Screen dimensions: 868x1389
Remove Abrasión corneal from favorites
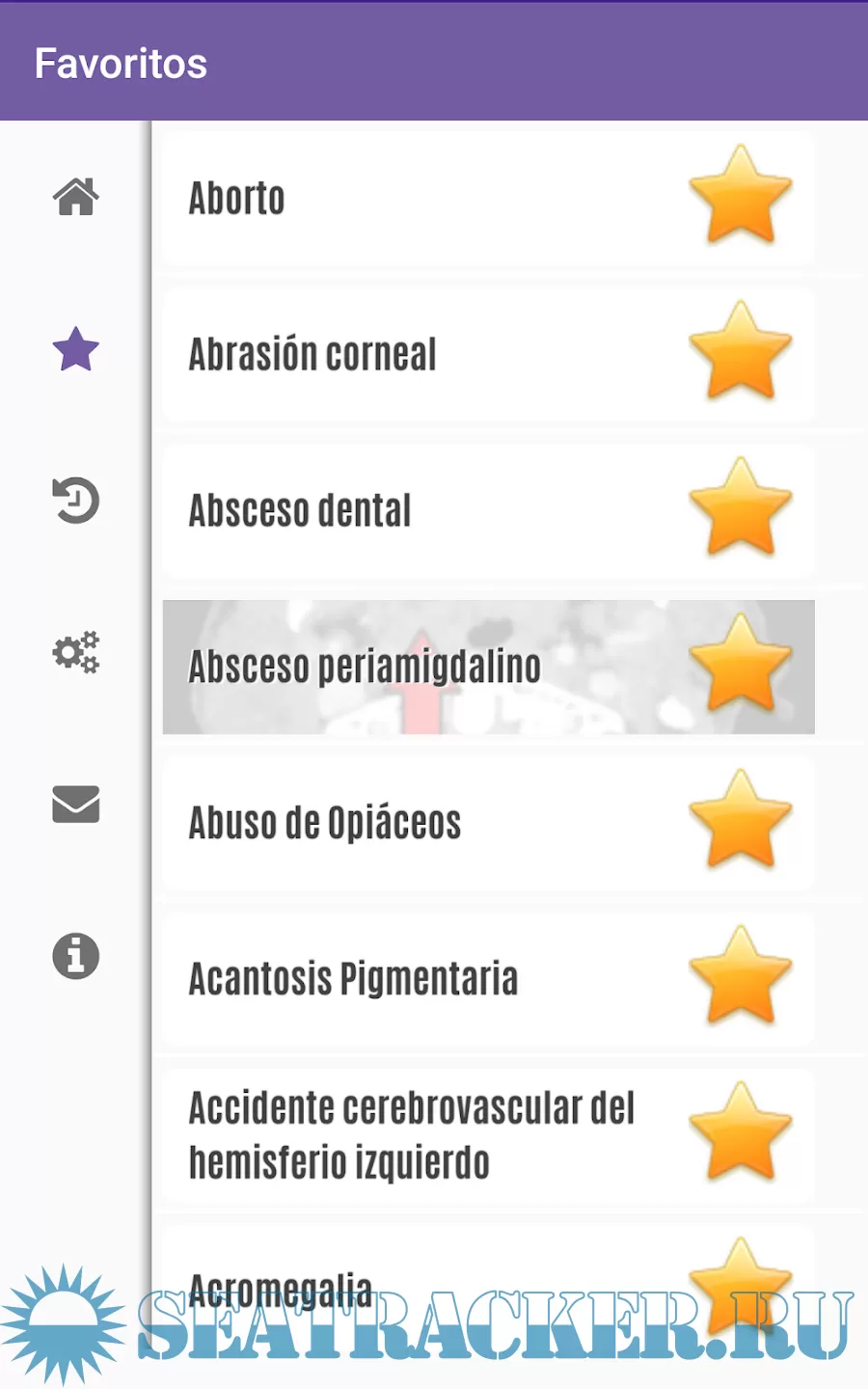740,352
